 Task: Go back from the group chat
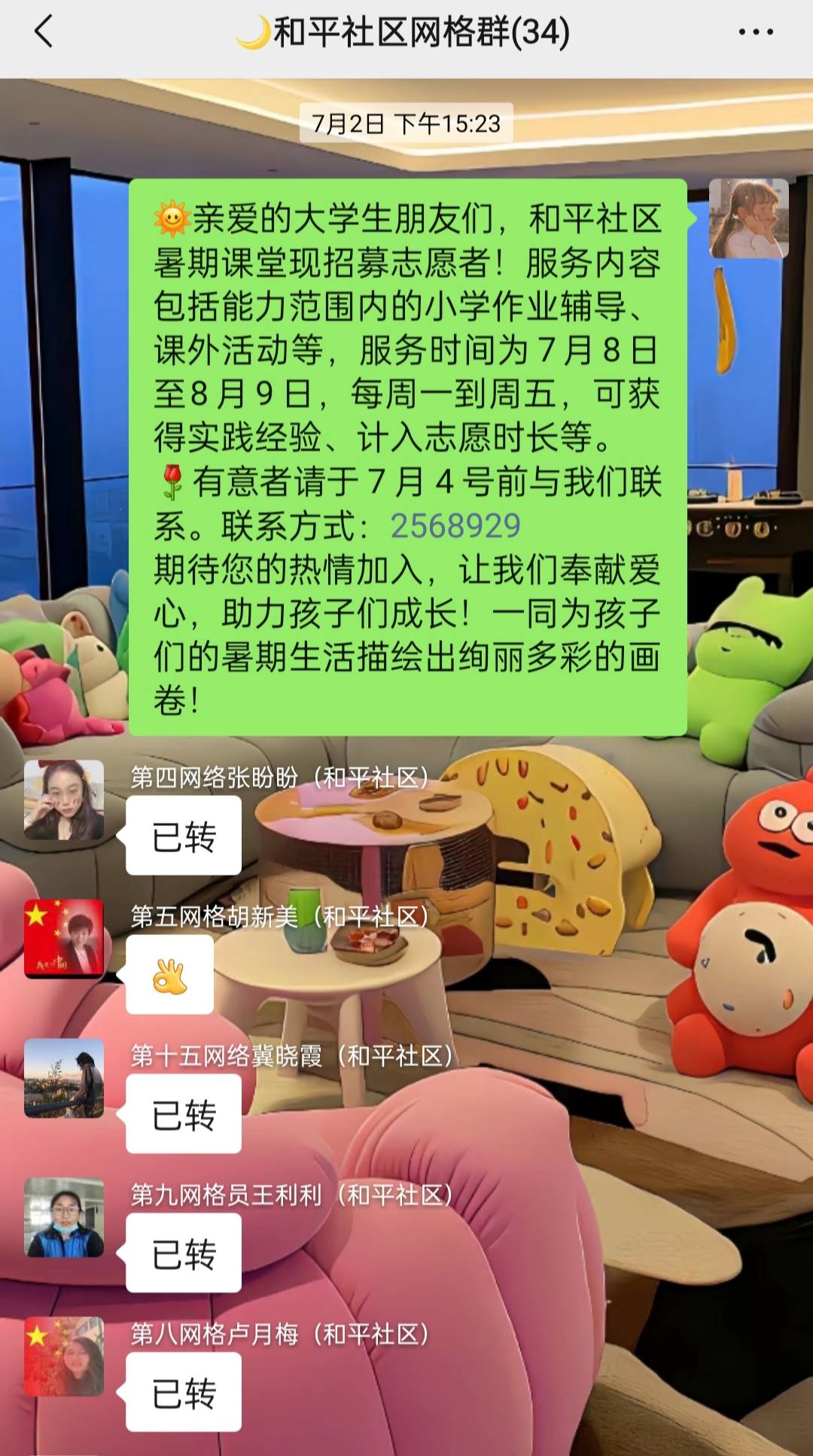[x=44, y=33]
